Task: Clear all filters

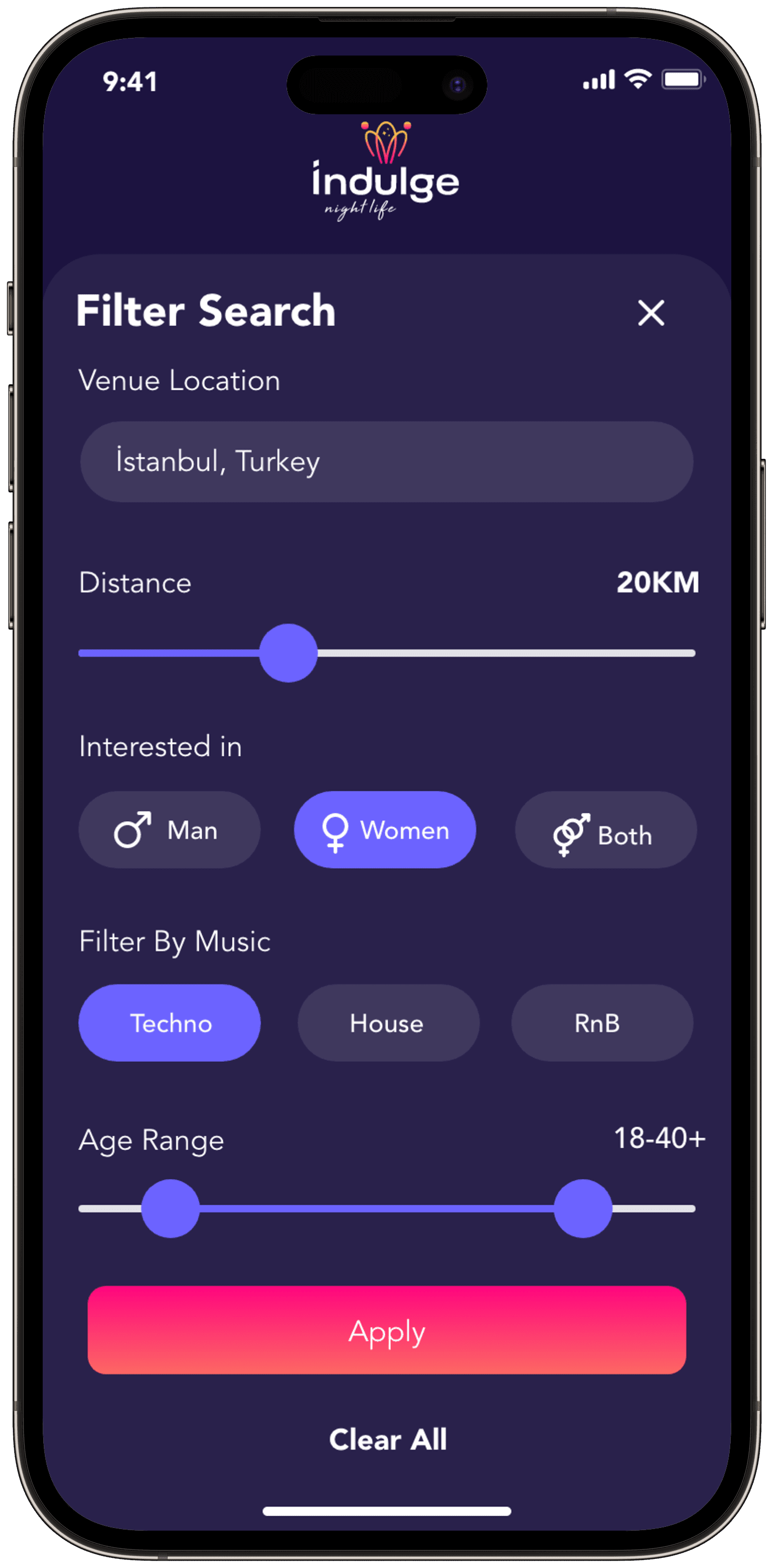Action: point(388,1440)
